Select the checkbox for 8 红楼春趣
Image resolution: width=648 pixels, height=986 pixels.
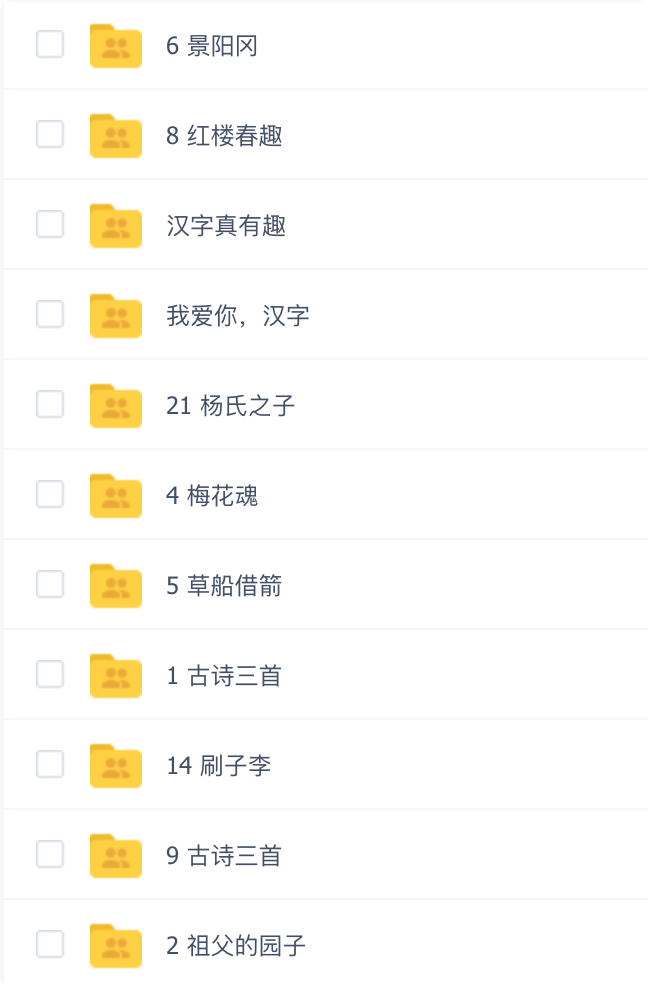point(50,134)
